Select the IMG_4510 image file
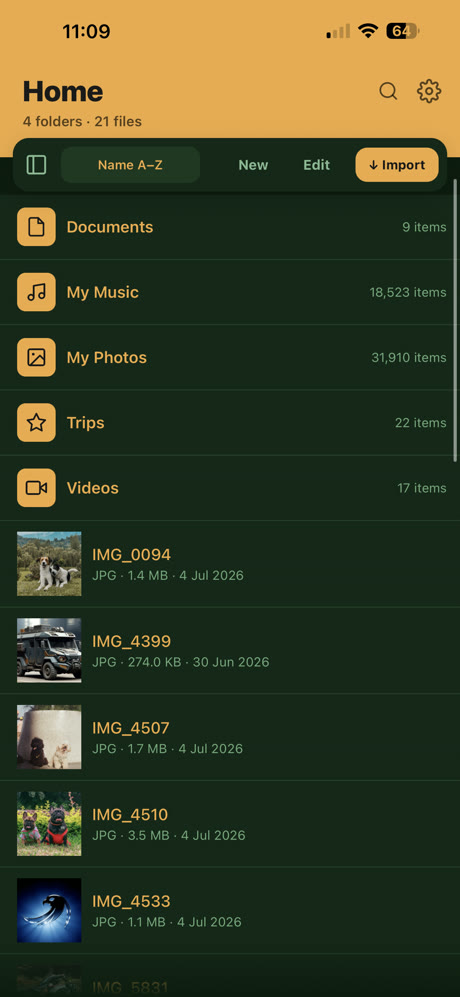Viewport: 460px width, 997px height. point(230,823)
